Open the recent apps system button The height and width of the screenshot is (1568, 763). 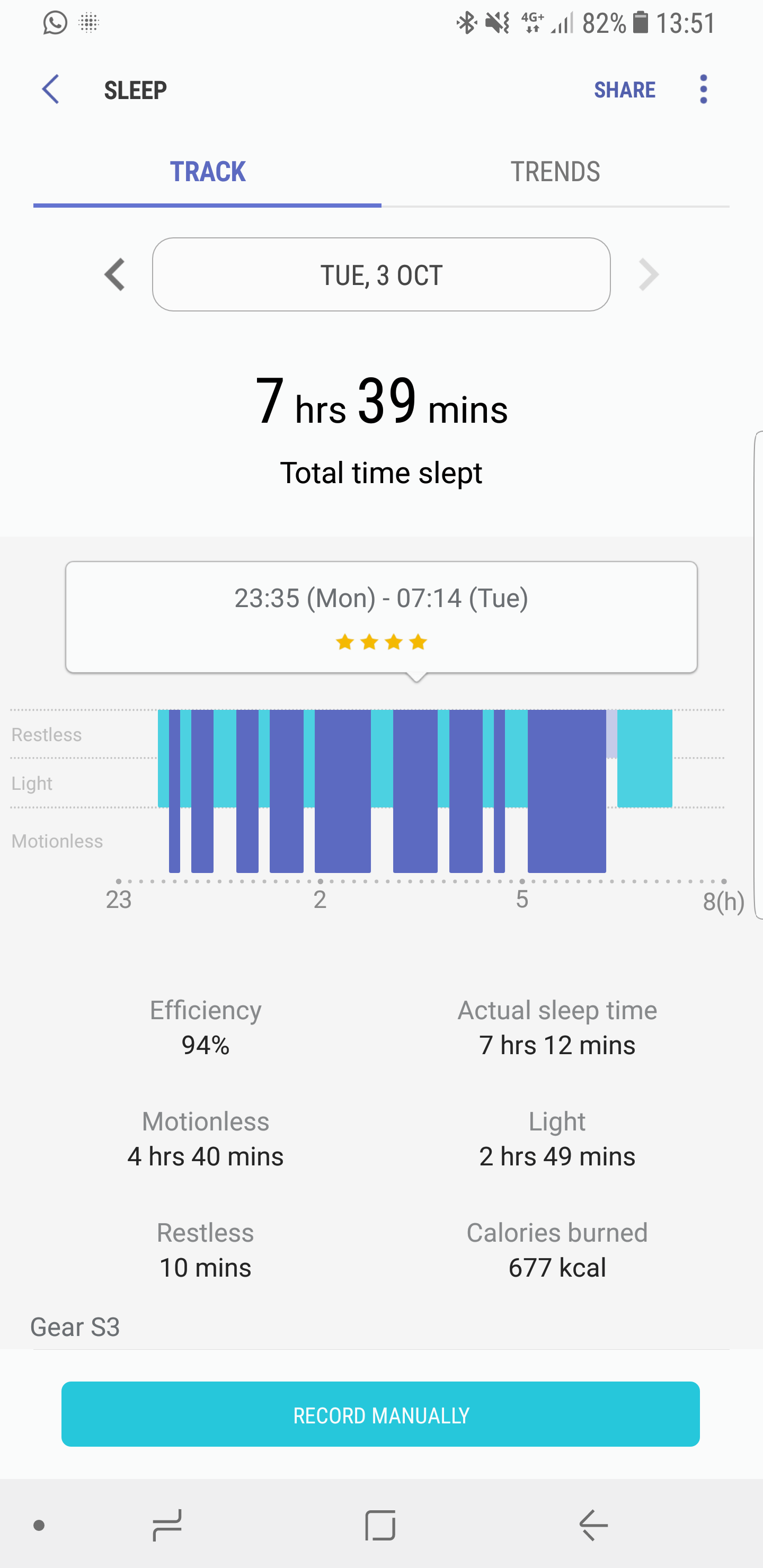(x=167, y=1525)
